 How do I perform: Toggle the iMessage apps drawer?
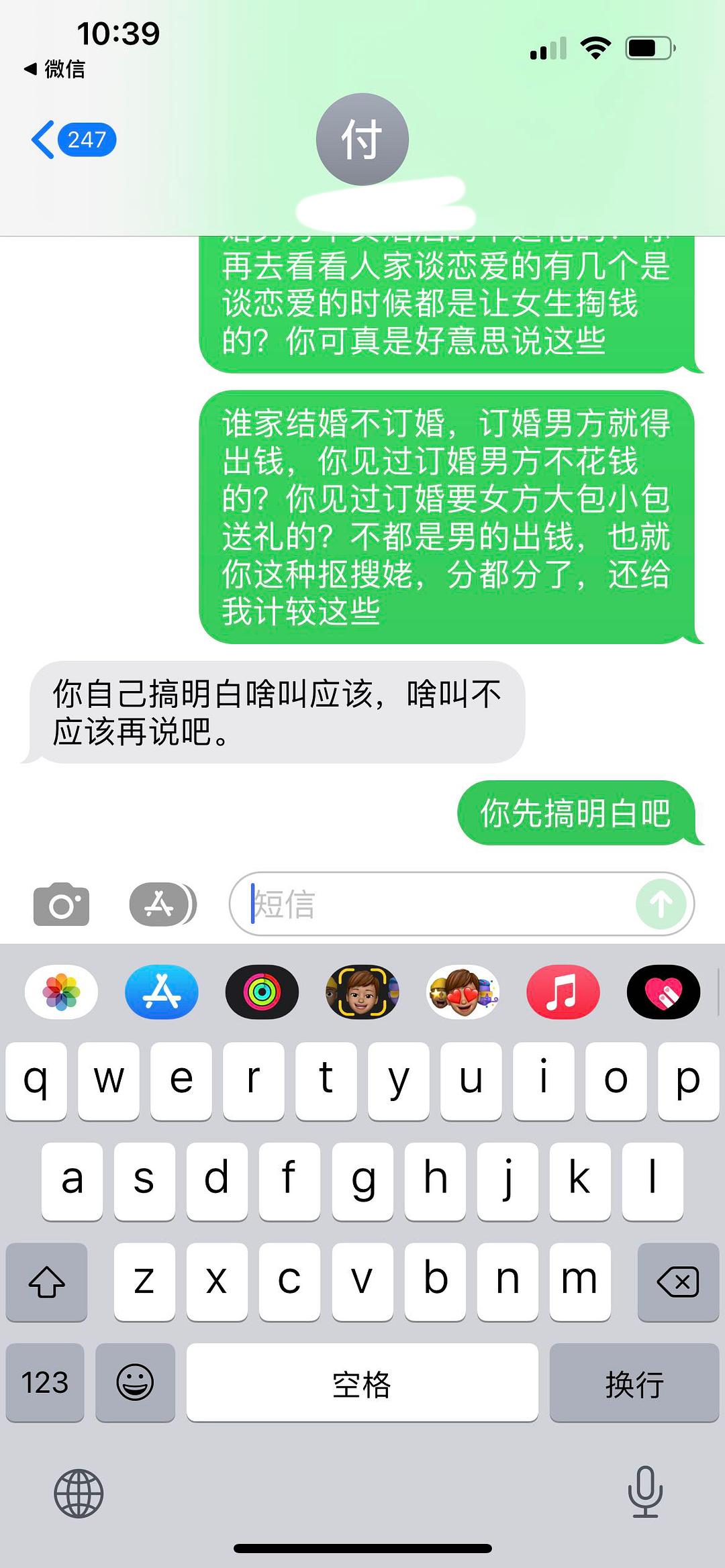point(162,904)
